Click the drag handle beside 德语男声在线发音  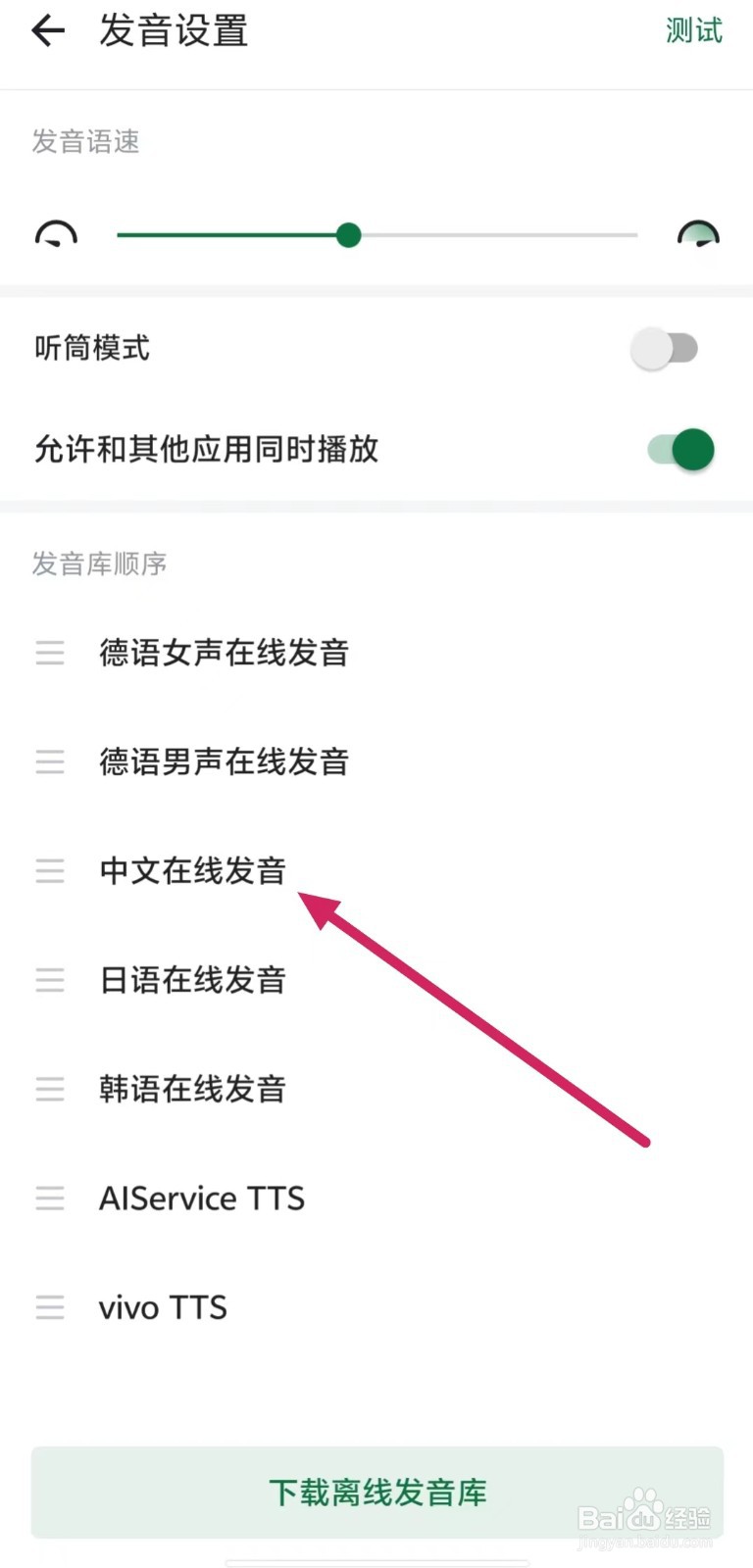pyautogui.click(x=49, y=762)
